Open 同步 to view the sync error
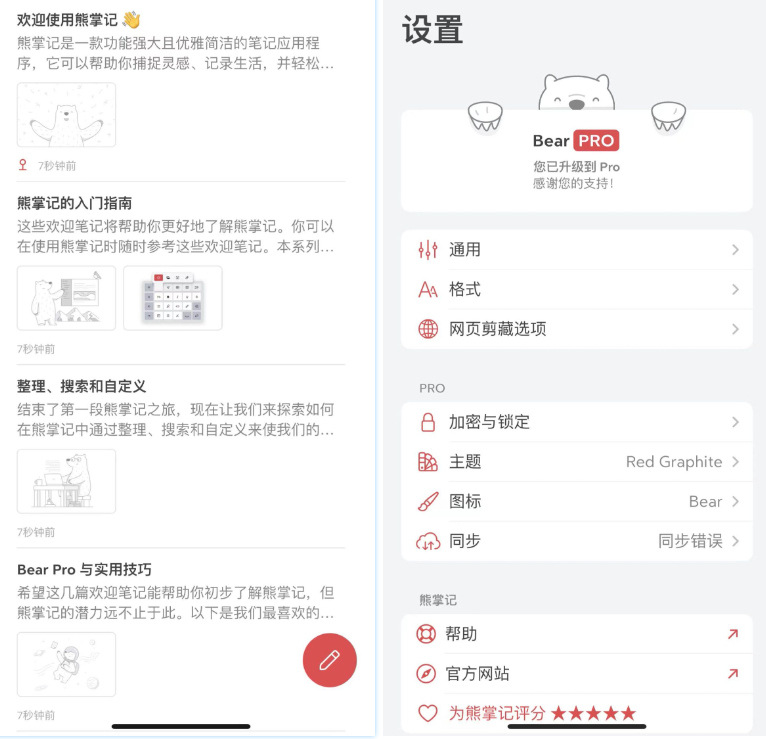This screenshot has width=766, height=739. tap(577, 541)
